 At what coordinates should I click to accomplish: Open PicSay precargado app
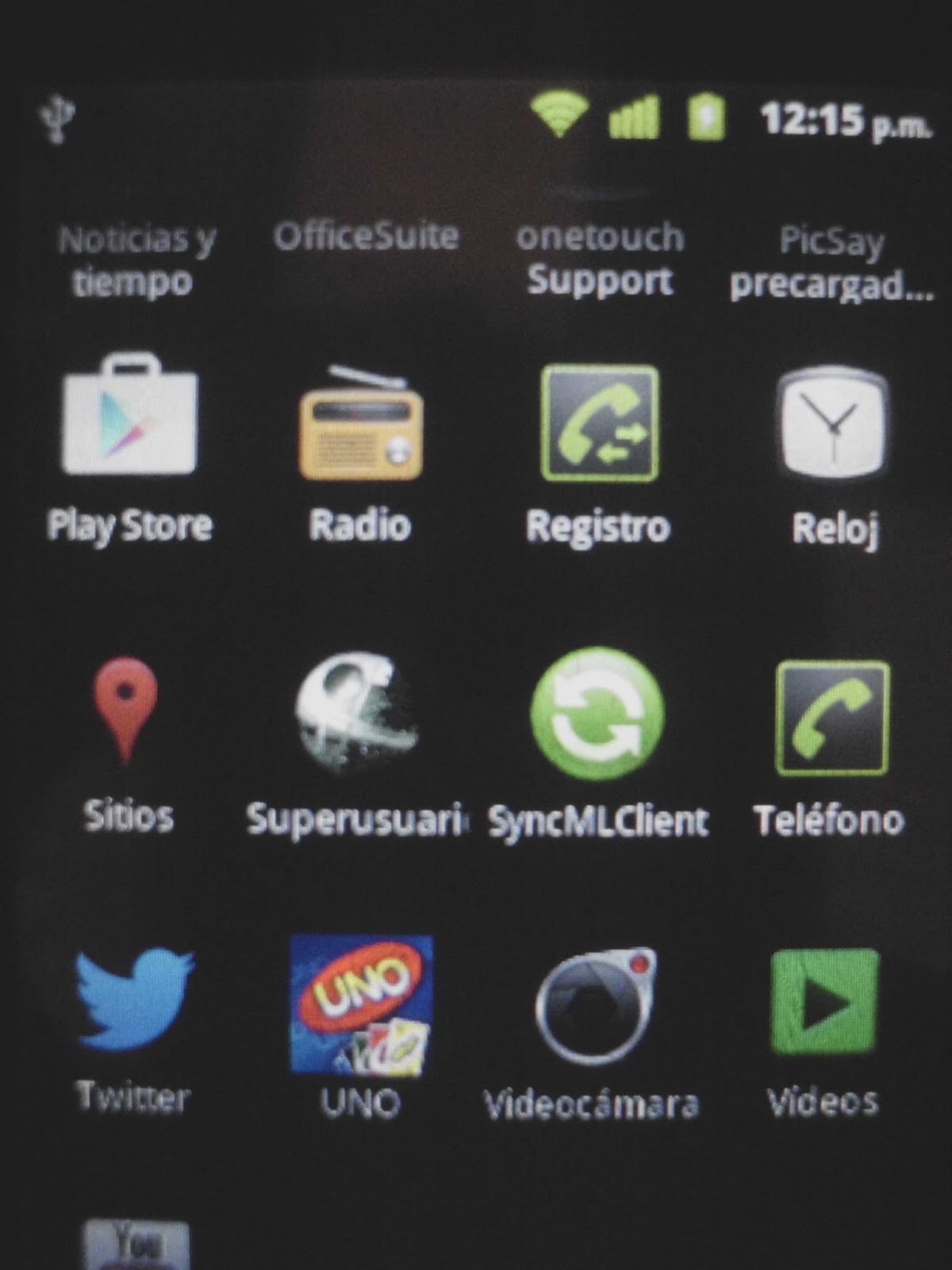click(831, 262)
